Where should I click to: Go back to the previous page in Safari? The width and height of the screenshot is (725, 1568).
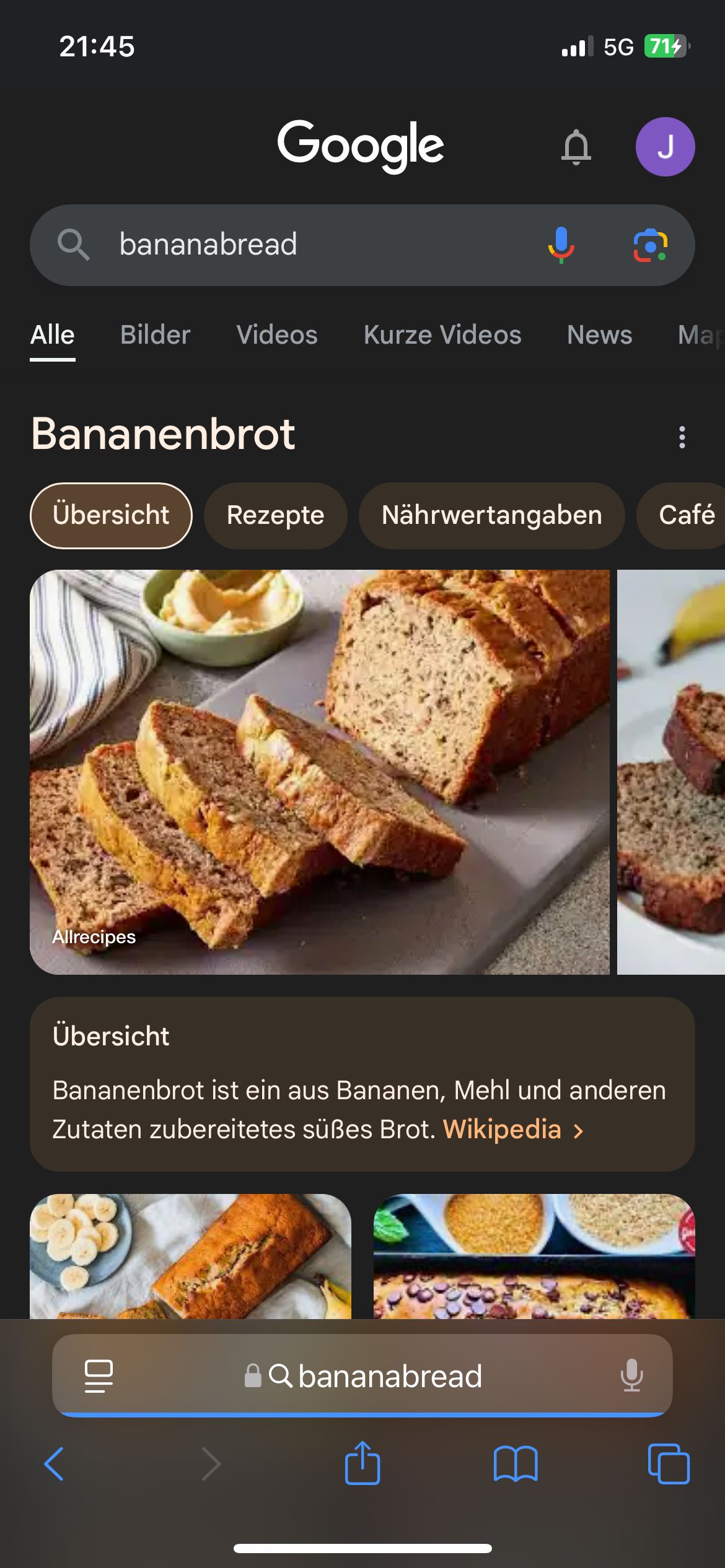pos(54,1464)
